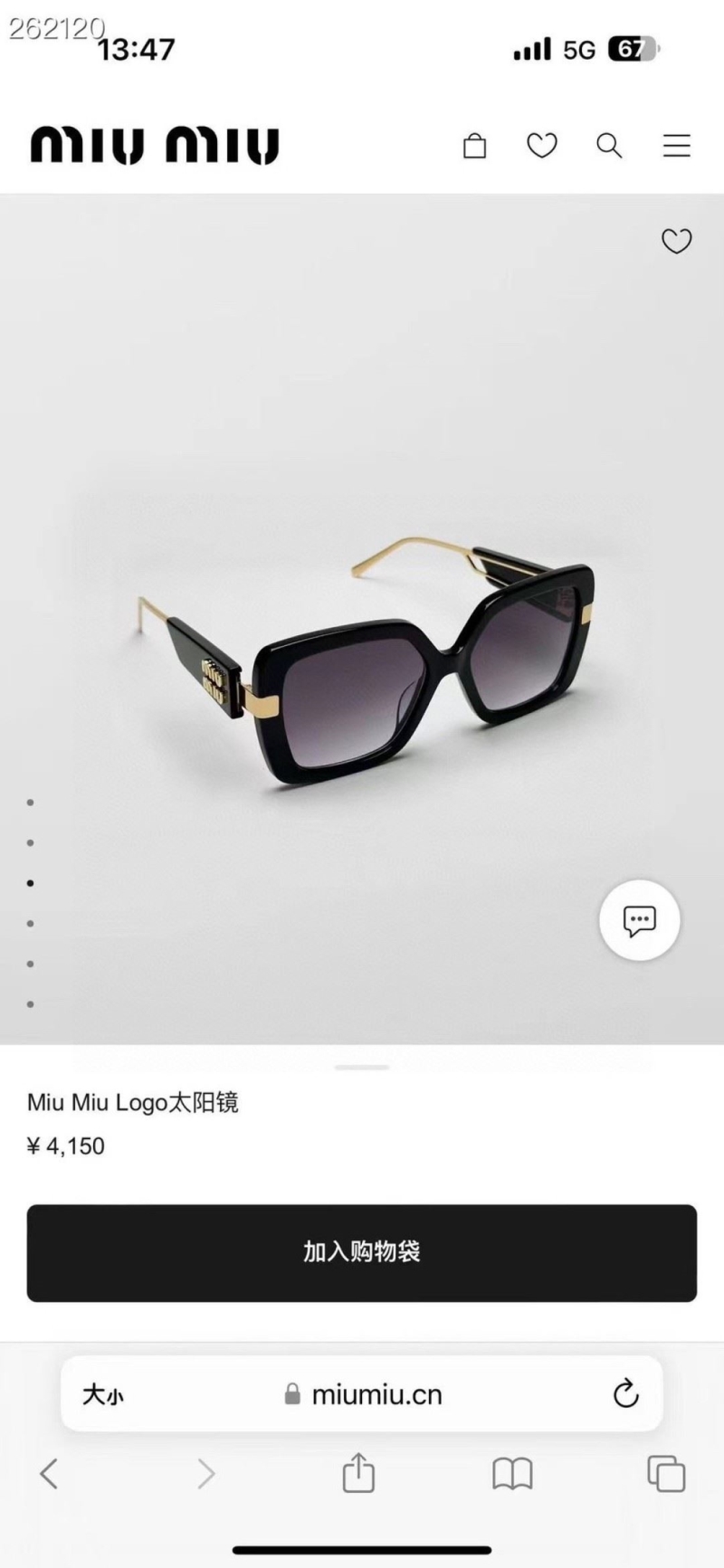
Task: Open the shopping bag
Action: pos(474,146)
